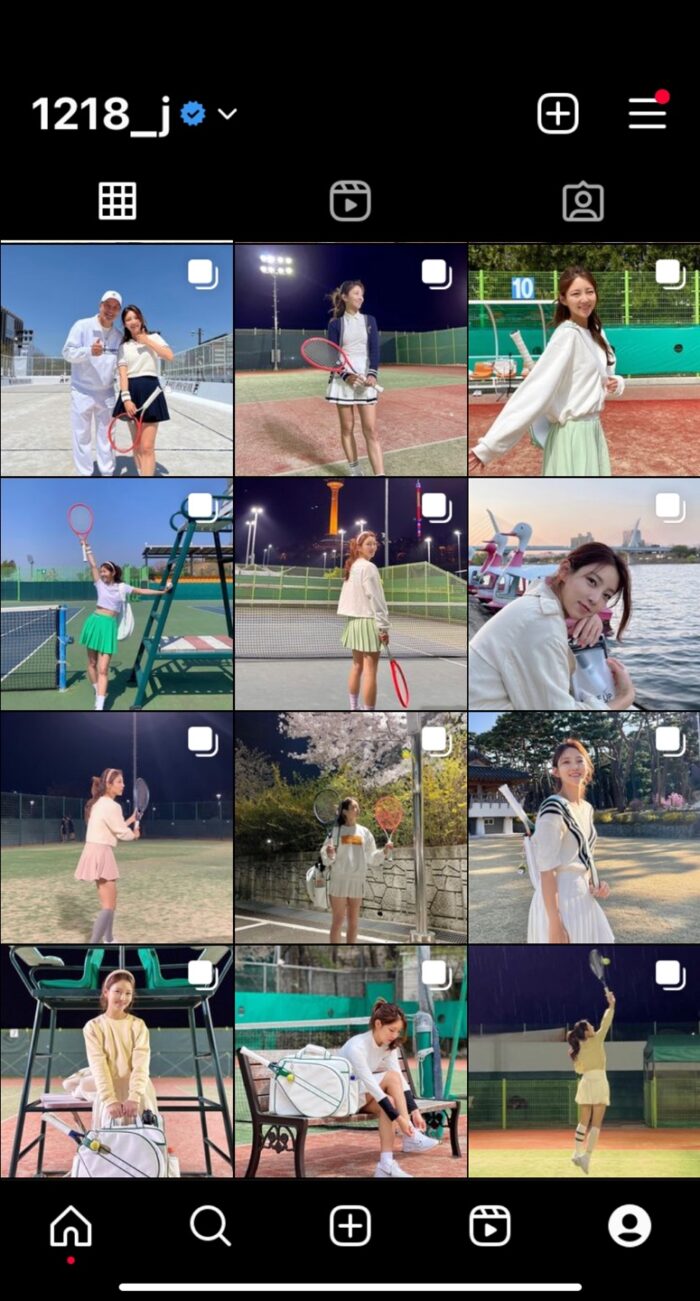Go to the Home feed
The width and height of the screenshot is (700, 1301).
click(71, 1226)
